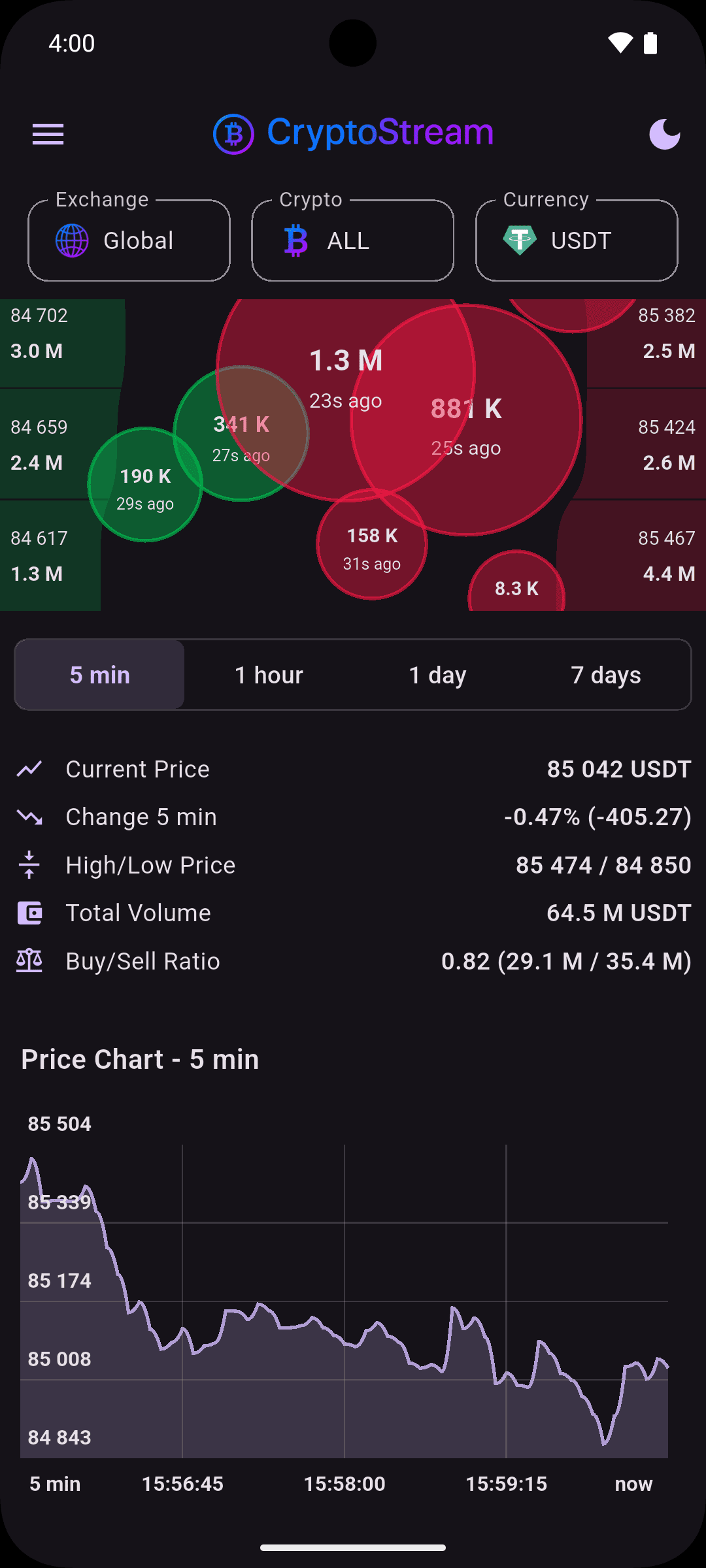The height and width of the screenshot is (1568, 706).
Task: Click the Buy/Sell Ratio scale icon
Action: tap(30, 960)
